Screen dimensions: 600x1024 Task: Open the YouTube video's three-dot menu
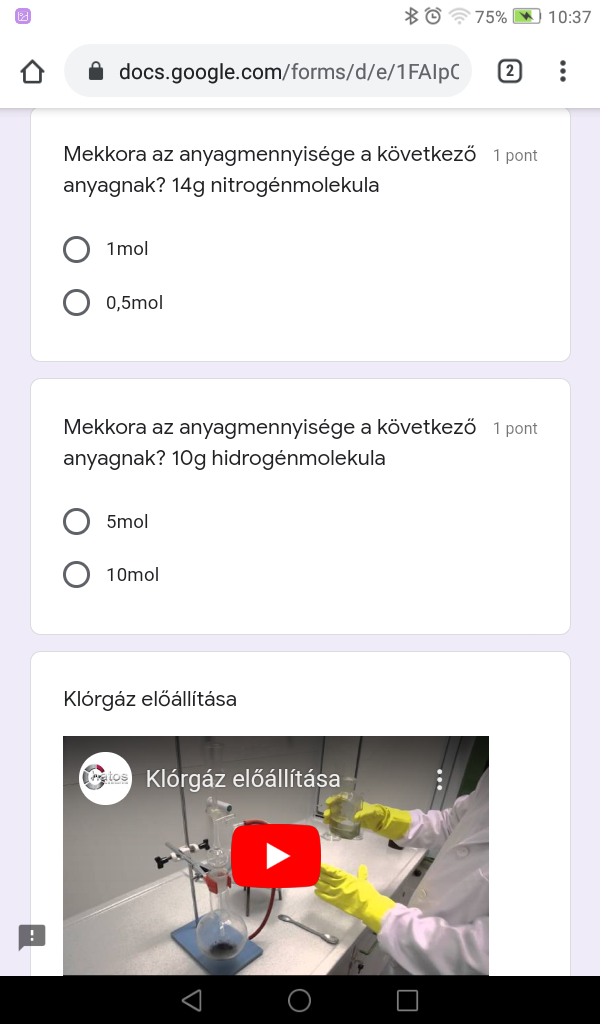pos(439,779)
